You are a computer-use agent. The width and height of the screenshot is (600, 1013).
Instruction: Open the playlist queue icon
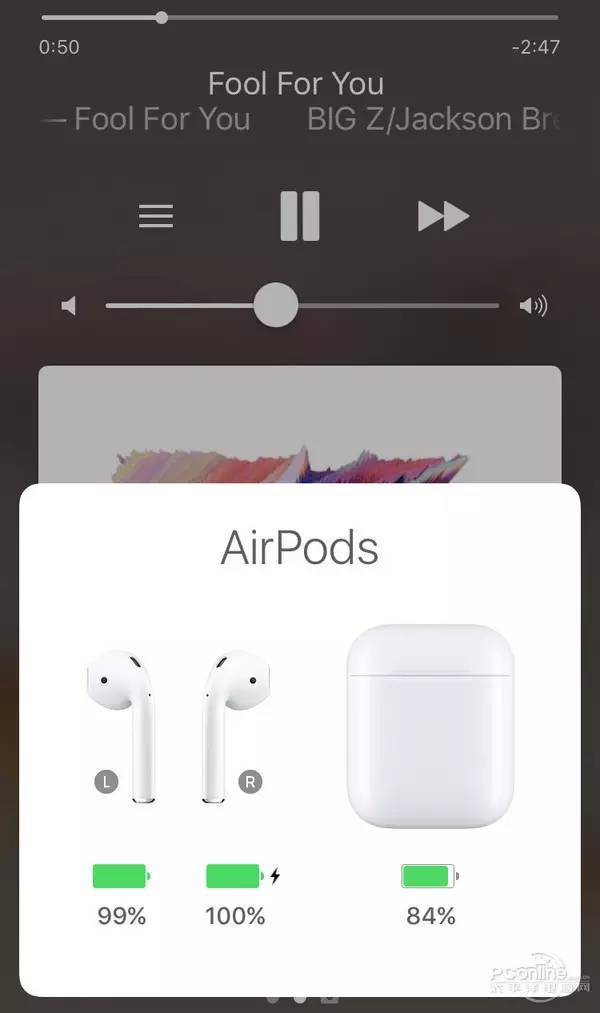(x=156, y=216)
